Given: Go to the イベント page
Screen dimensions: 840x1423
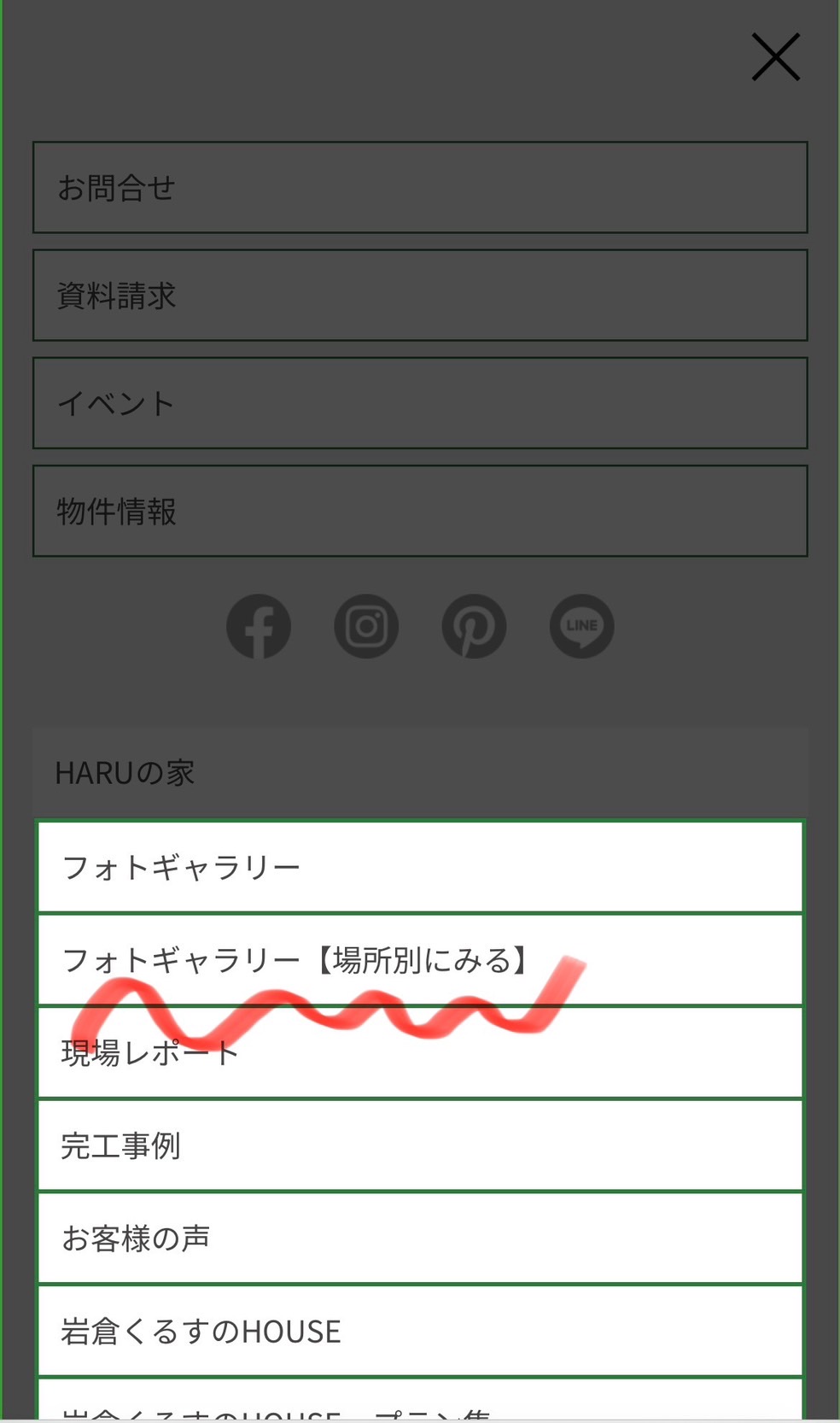Looking at the screenshot, I should pyautogui.click(x=420, y=403).
